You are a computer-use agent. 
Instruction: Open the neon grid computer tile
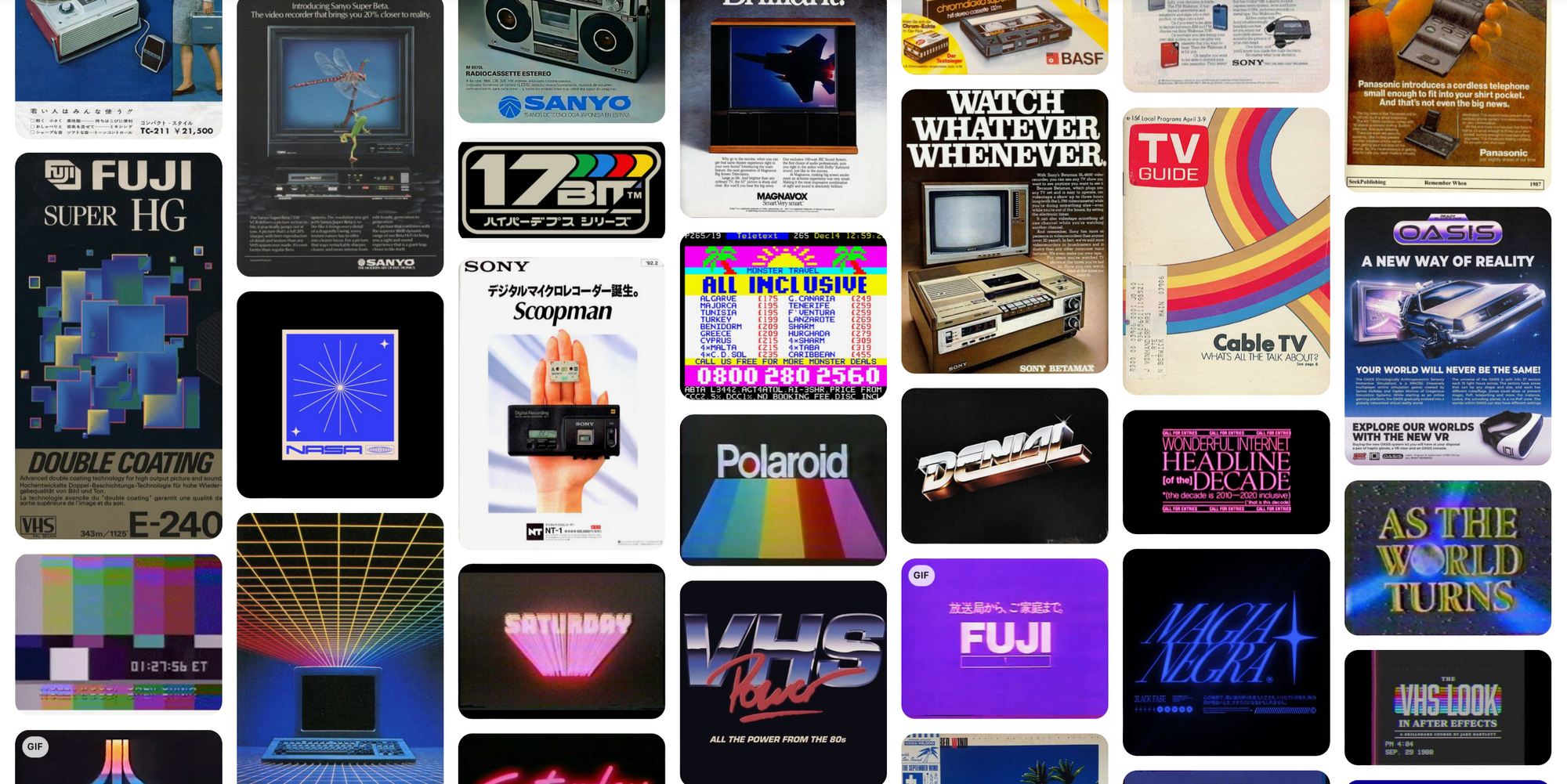click(340, 649)
